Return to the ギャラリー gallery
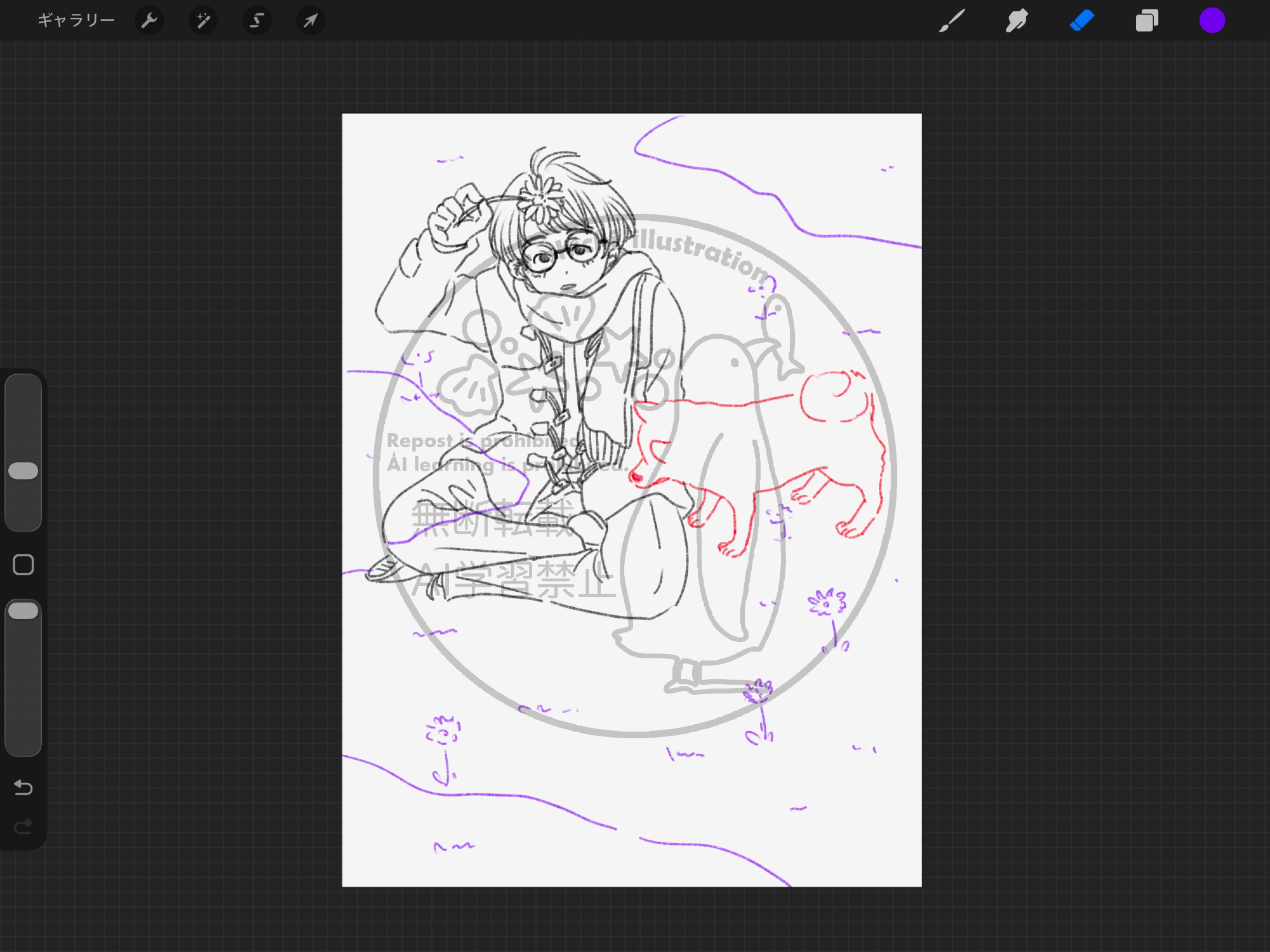The width and height of the screenshot is (1270, 952). click(76, 20)
